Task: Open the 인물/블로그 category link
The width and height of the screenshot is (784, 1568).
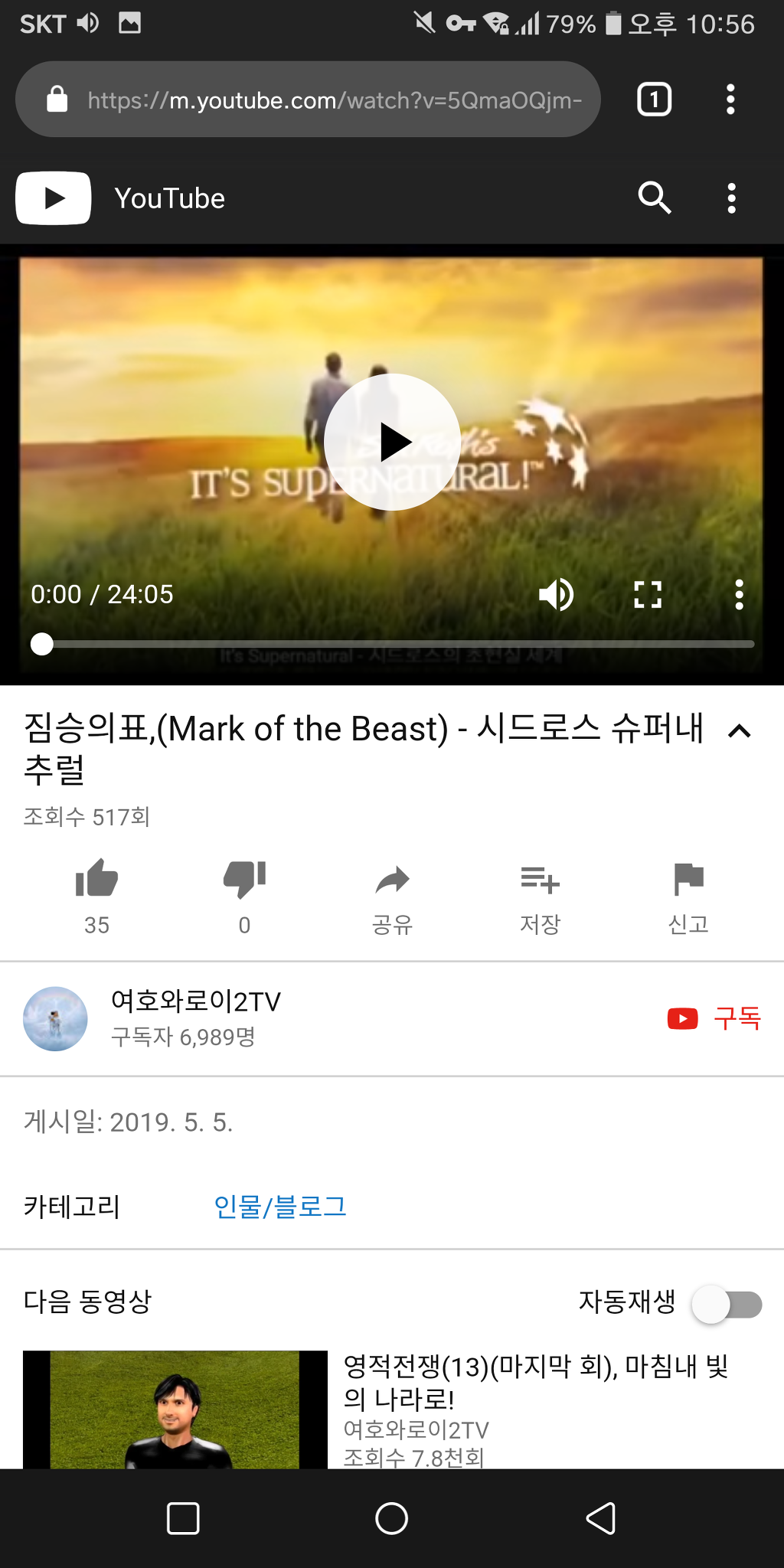Action: click(279, 1207)
